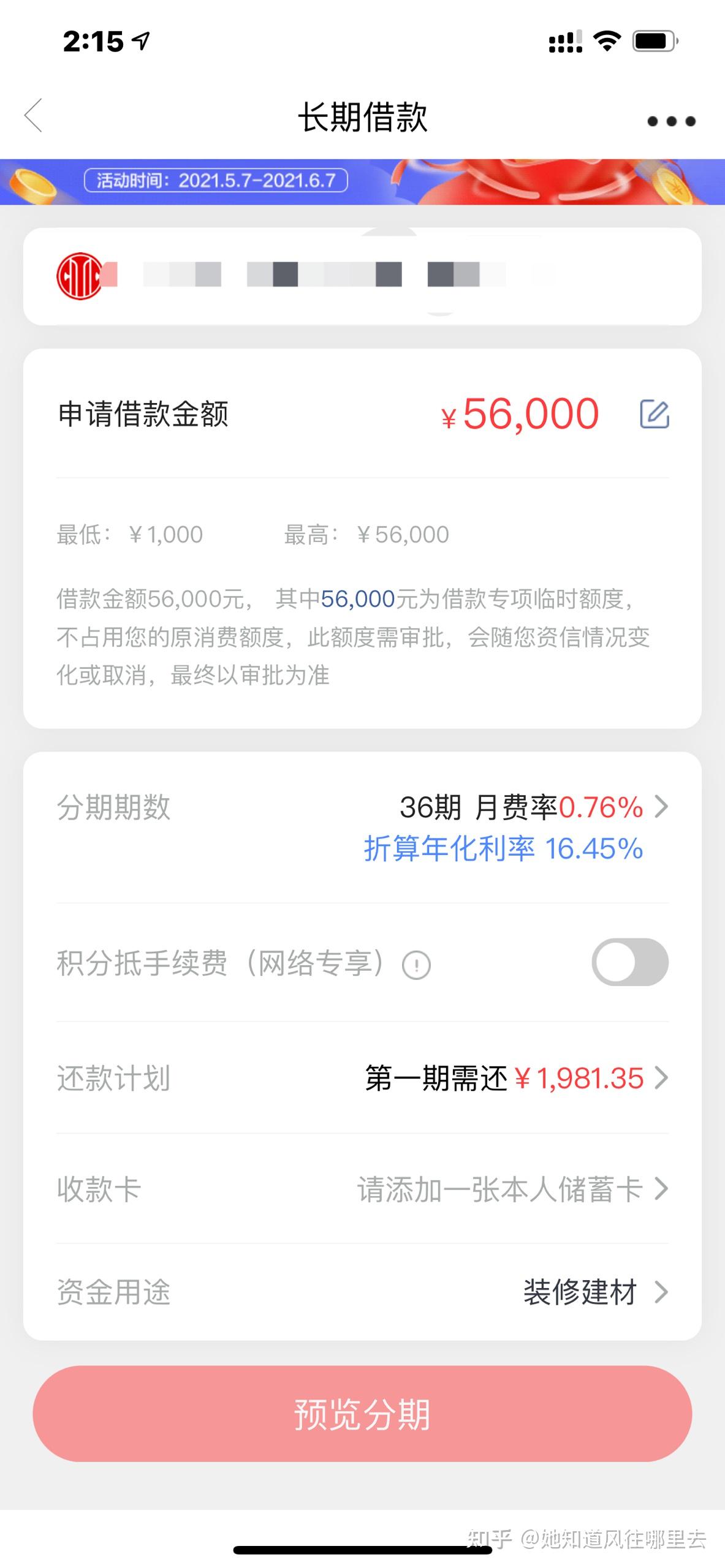
Task: Go back from 长期借款 page
Action: point(34,115)
